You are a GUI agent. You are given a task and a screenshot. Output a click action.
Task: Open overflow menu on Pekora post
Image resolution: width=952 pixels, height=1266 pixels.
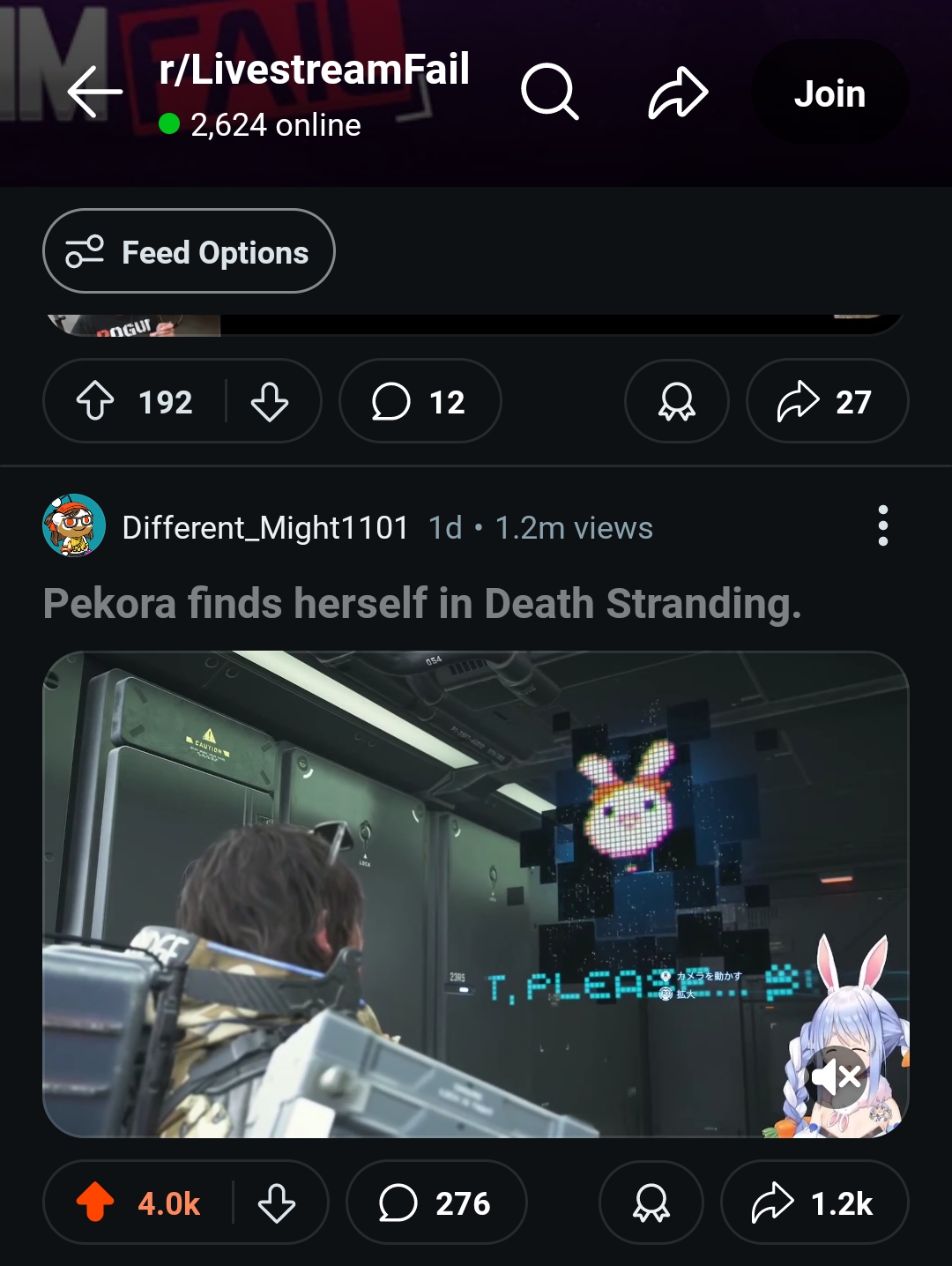(882, 526)
